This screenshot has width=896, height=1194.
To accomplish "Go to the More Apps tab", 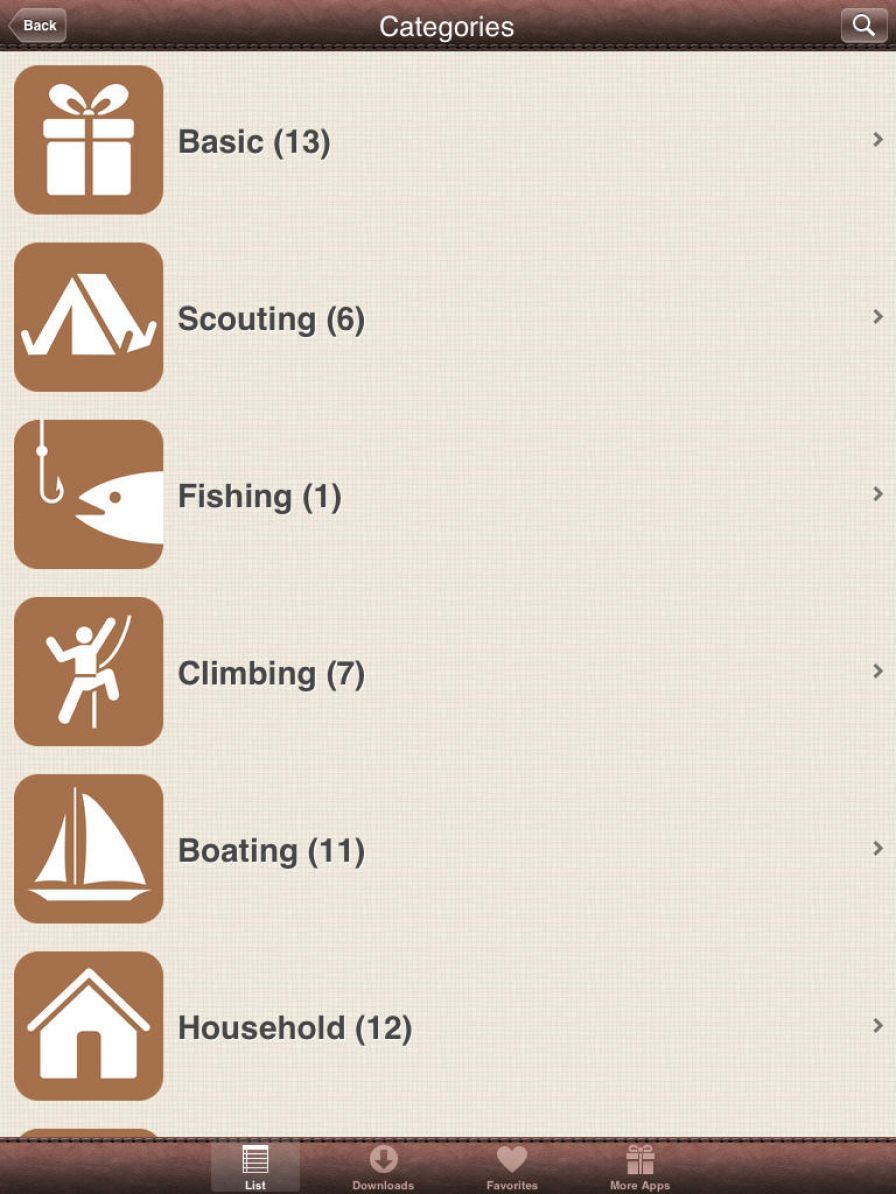I will [x=640, y=1167].
